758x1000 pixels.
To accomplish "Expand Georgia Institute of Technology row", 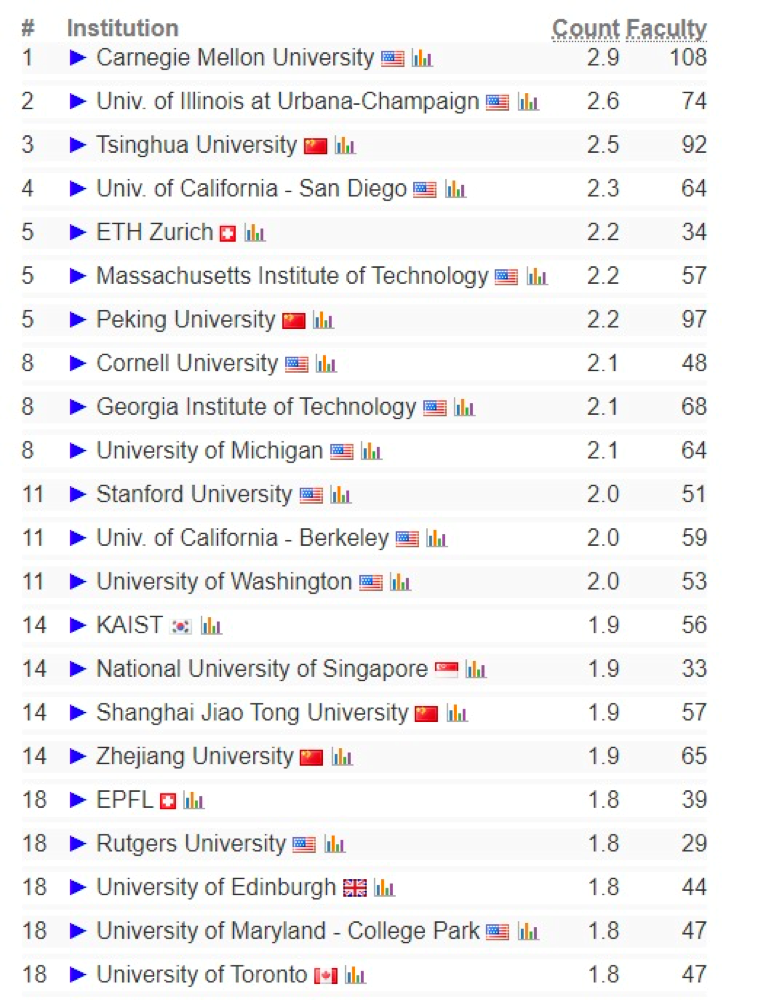I will click(x=78, y=407).
